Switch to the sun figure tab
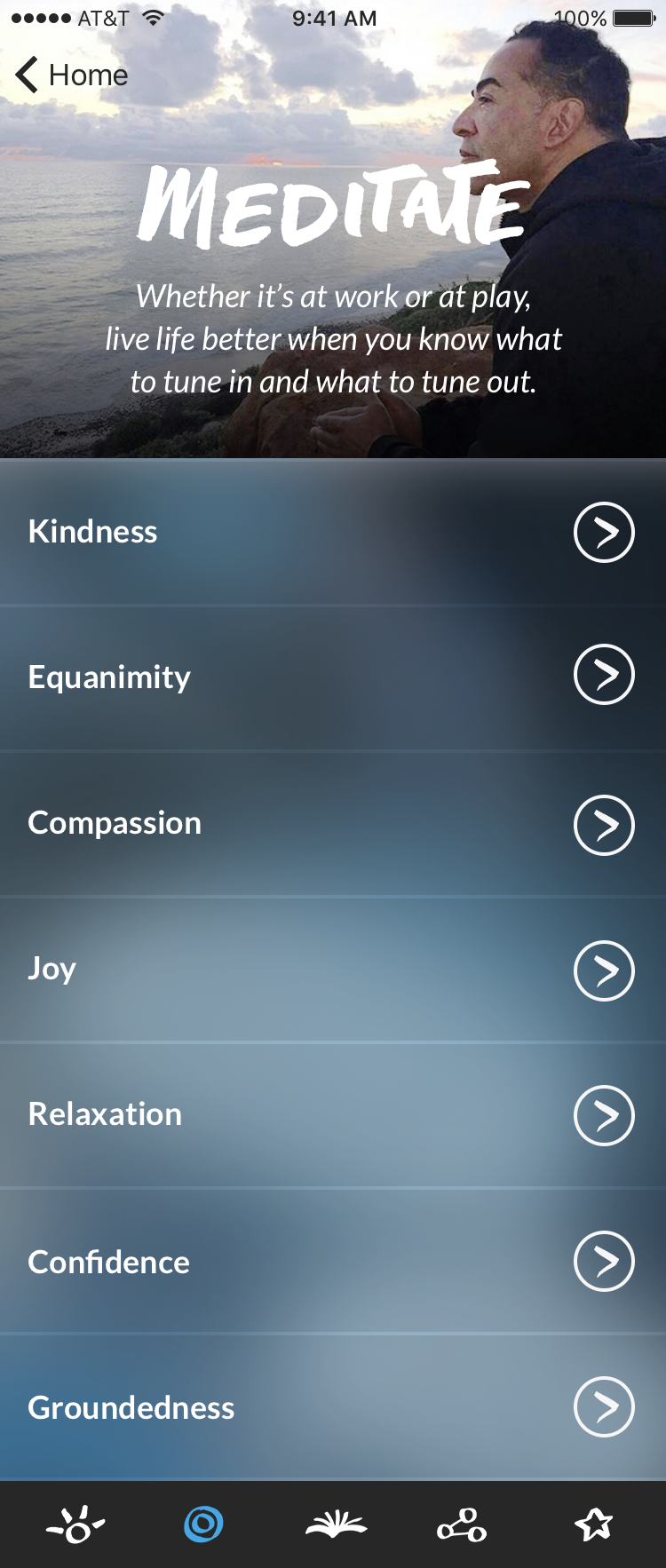Screen dimensions: 666x1568 (76, 1525)
